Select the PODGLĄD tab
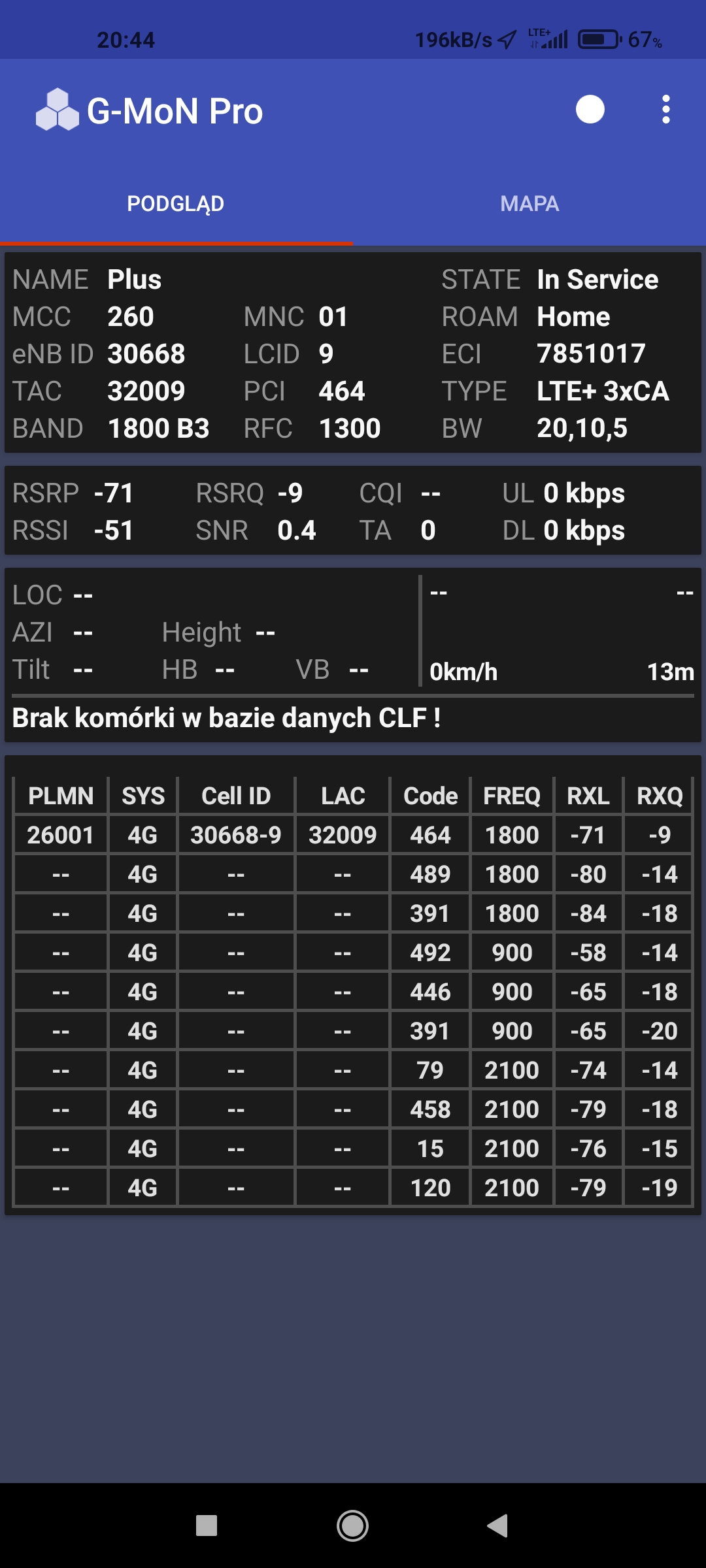Viewport: 706px width, 1568px height. (x=175, y=204)
